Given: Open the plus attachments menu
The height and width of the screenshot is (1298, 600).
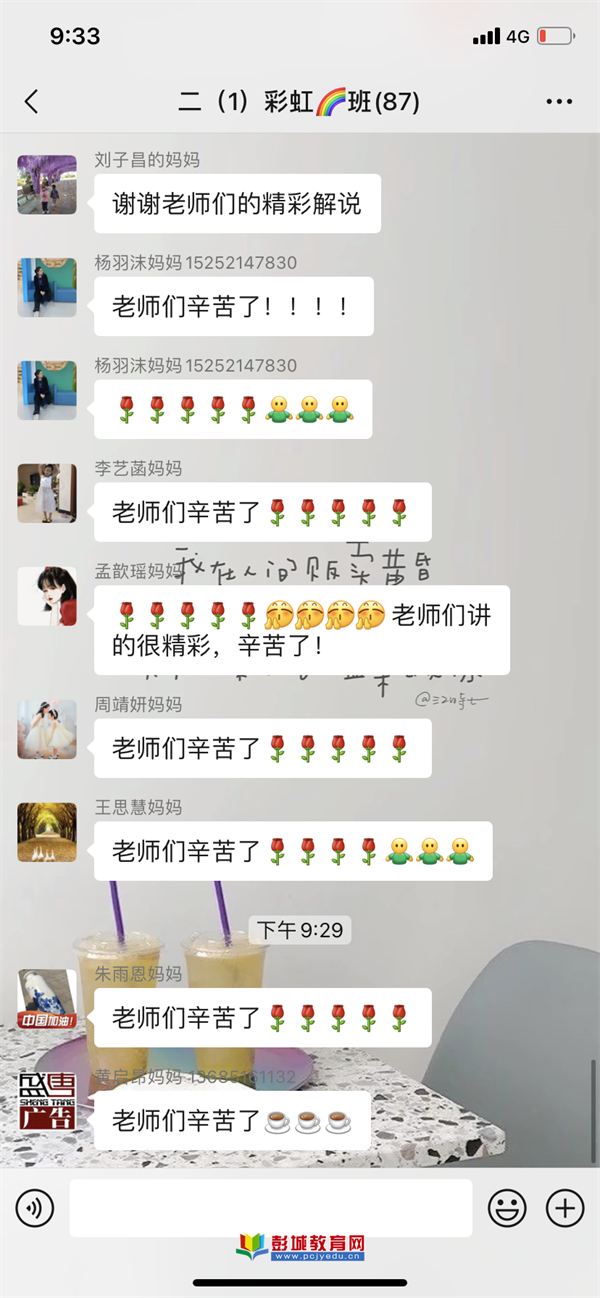Looking at the screenshot, I should click(x=565, y=1208).
